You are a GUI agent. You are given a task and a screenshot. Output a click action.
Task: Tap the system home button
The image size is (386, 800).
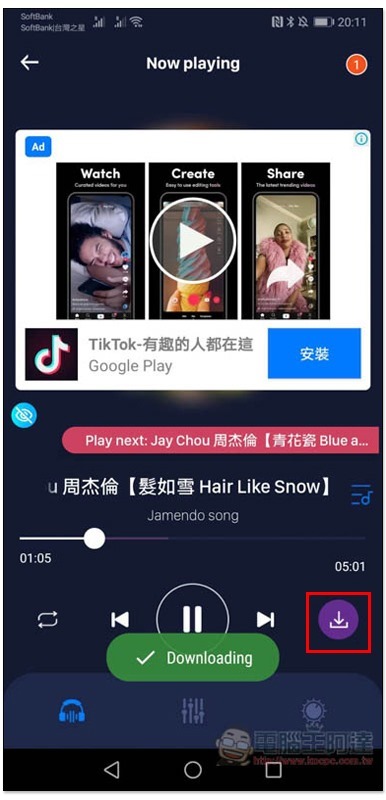click(193, 769)
